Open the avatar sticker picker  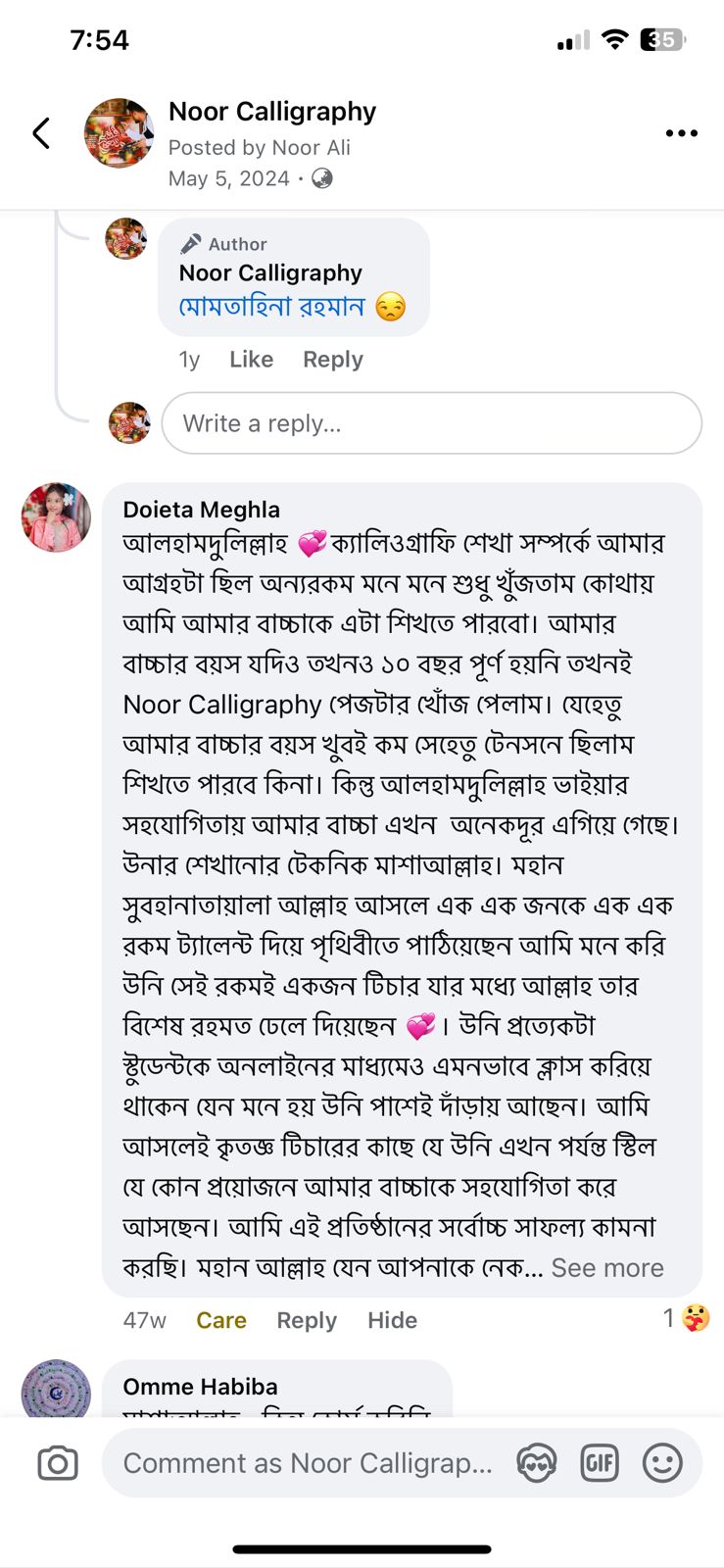(537, 1463)
